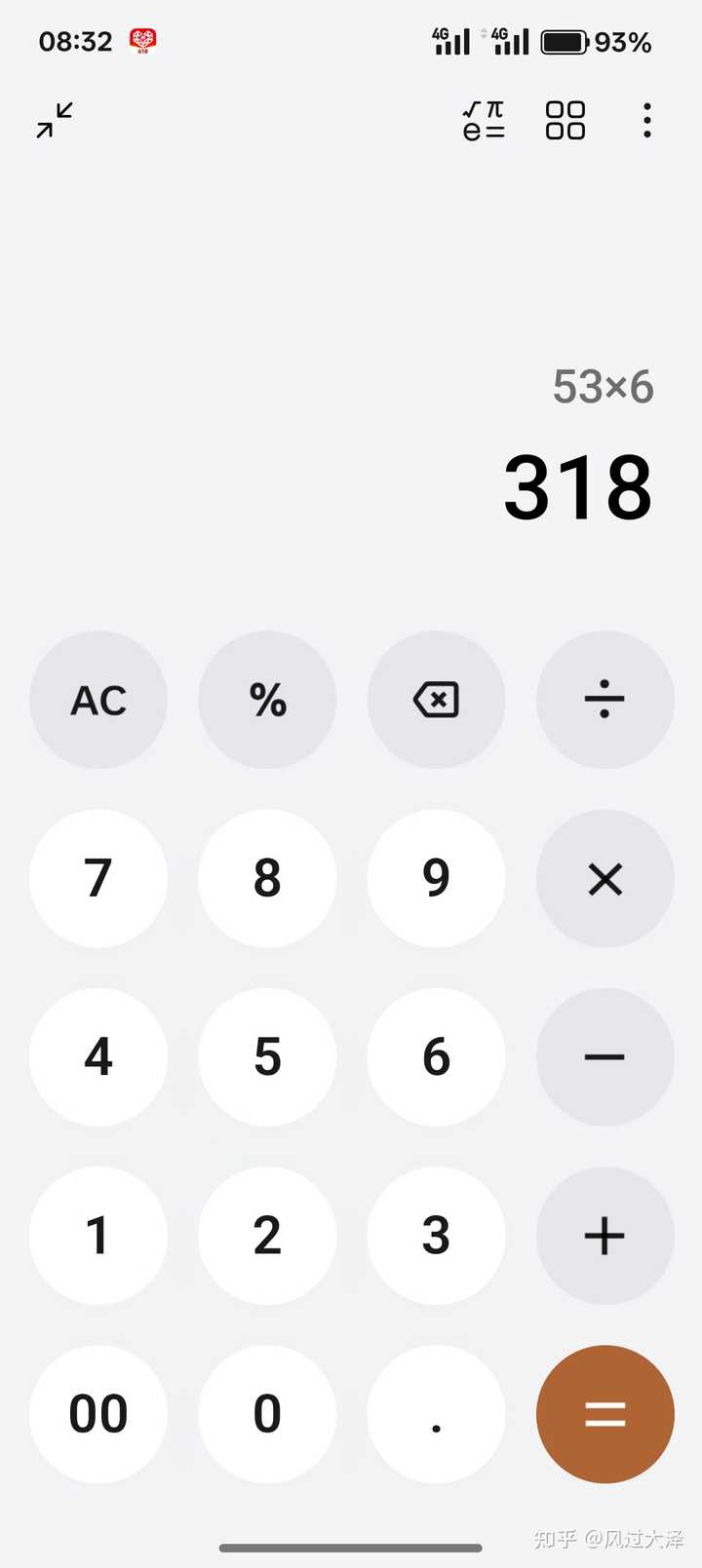Tap the number 5 key

pos(267,1056)
